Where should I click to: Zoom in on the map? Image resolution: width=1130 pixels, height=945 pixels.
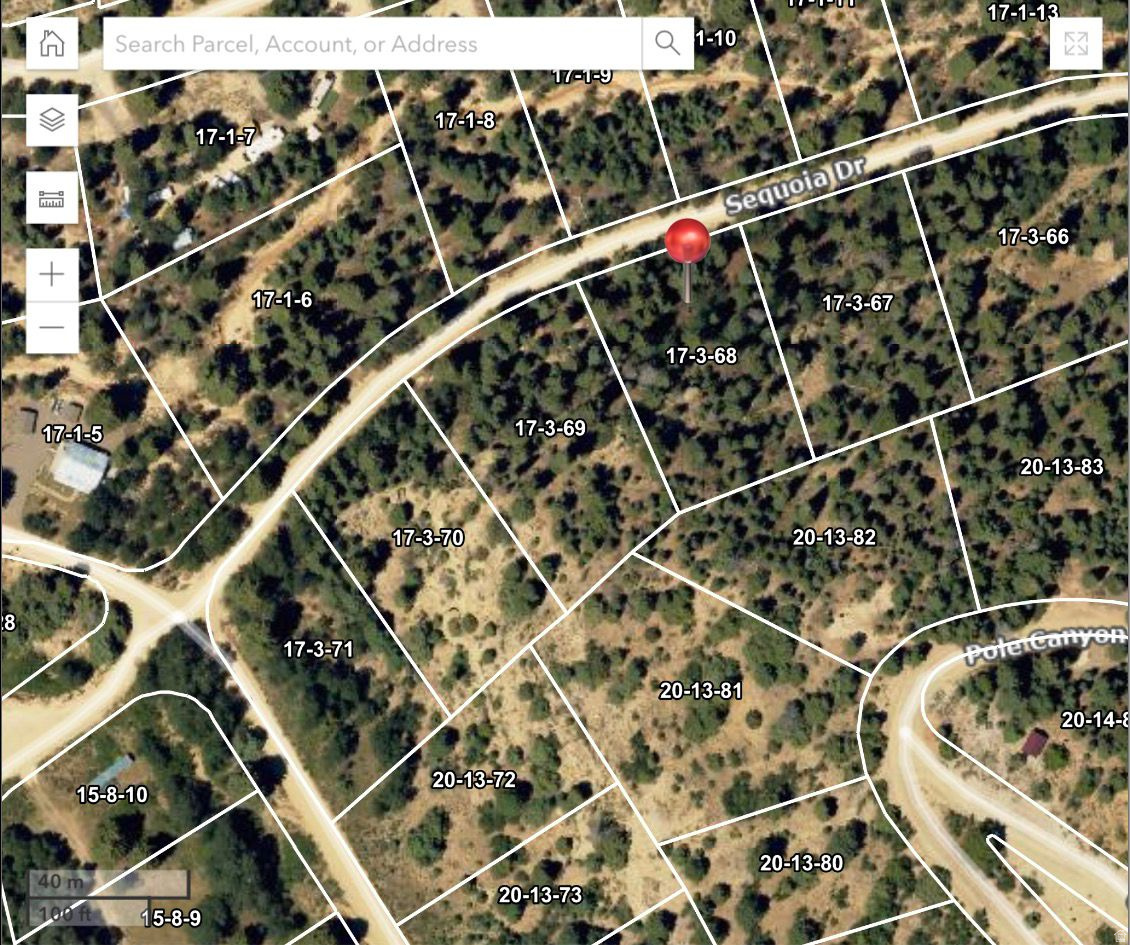[52, 274]
